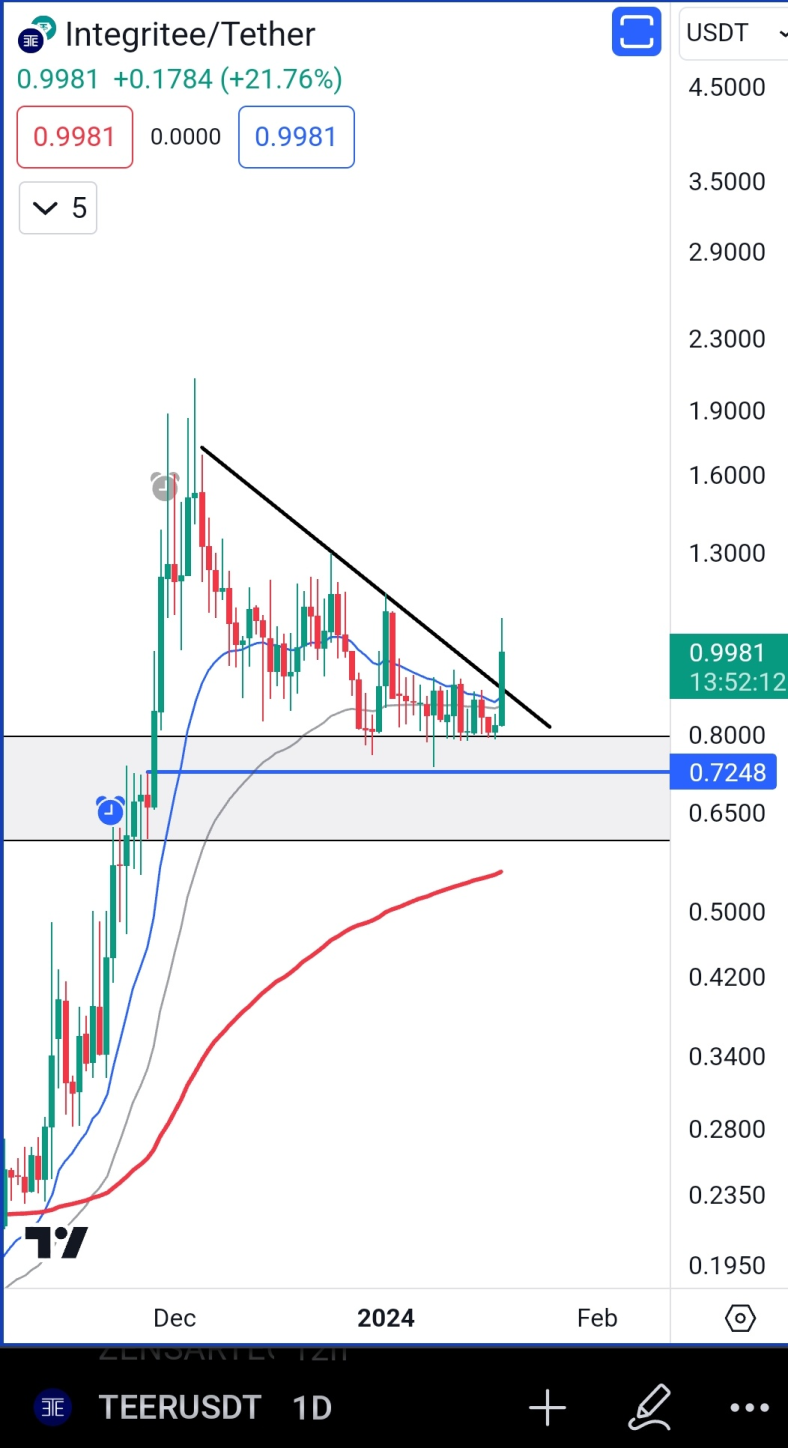The height and width of the screenshot is (1448, 788).
Task: Add an indicator with the plus icon
Action: [547, 1408]
